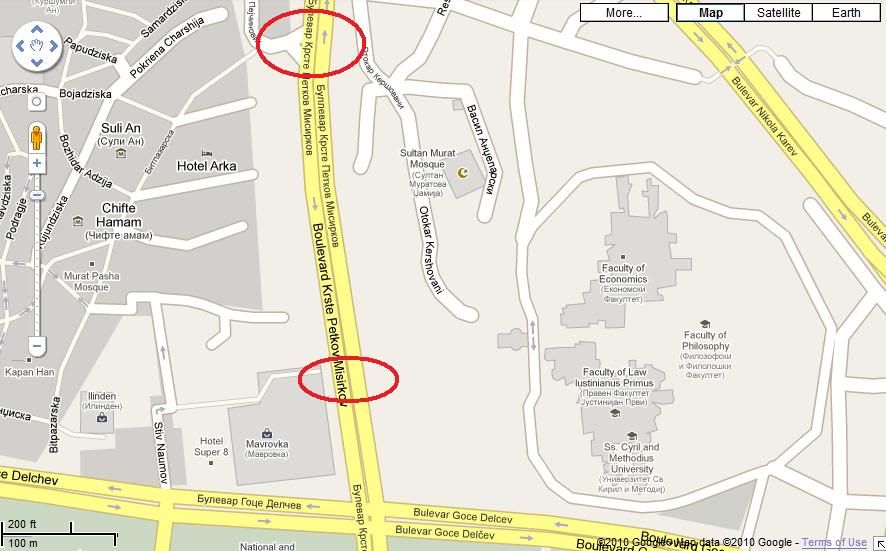The width and height of the screenshot is (886, 551).
Task: Open the Chifte Hamam place marker
Action: (79, 221)
